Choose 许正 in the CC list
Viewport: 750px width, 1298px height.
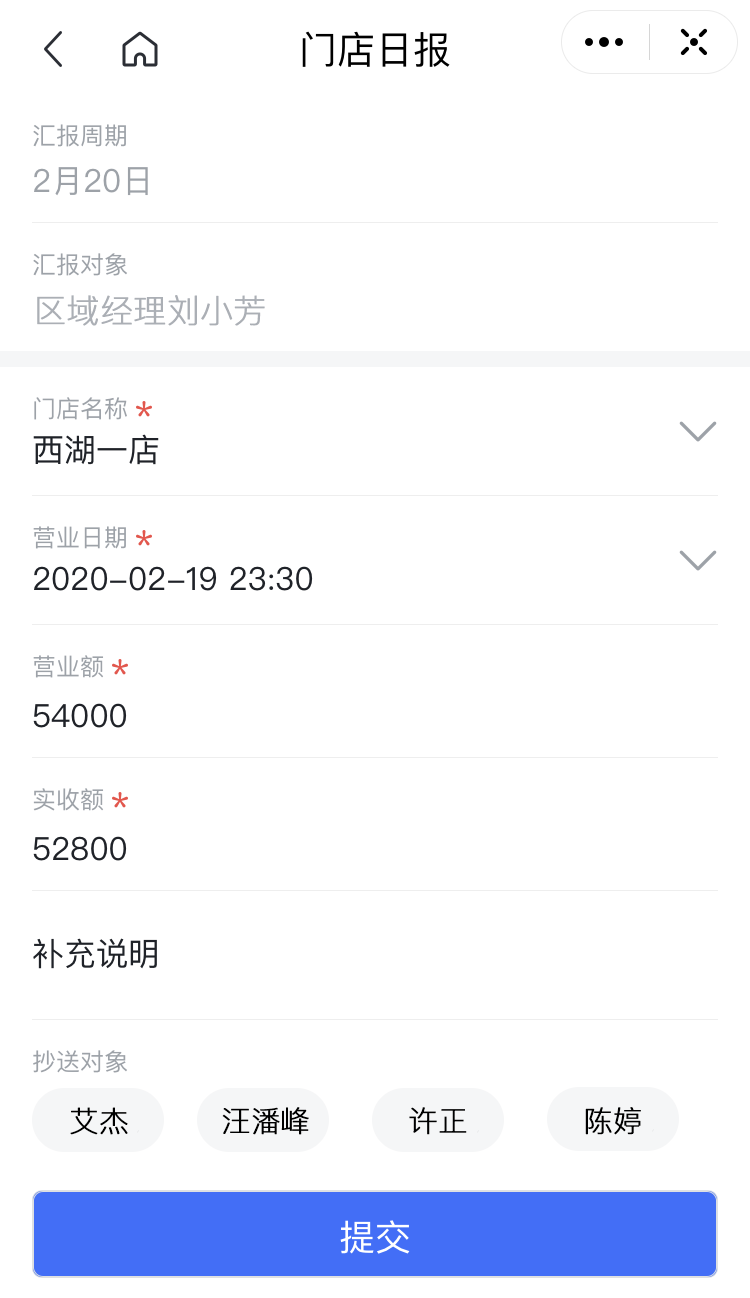(x=438, y=1120)
